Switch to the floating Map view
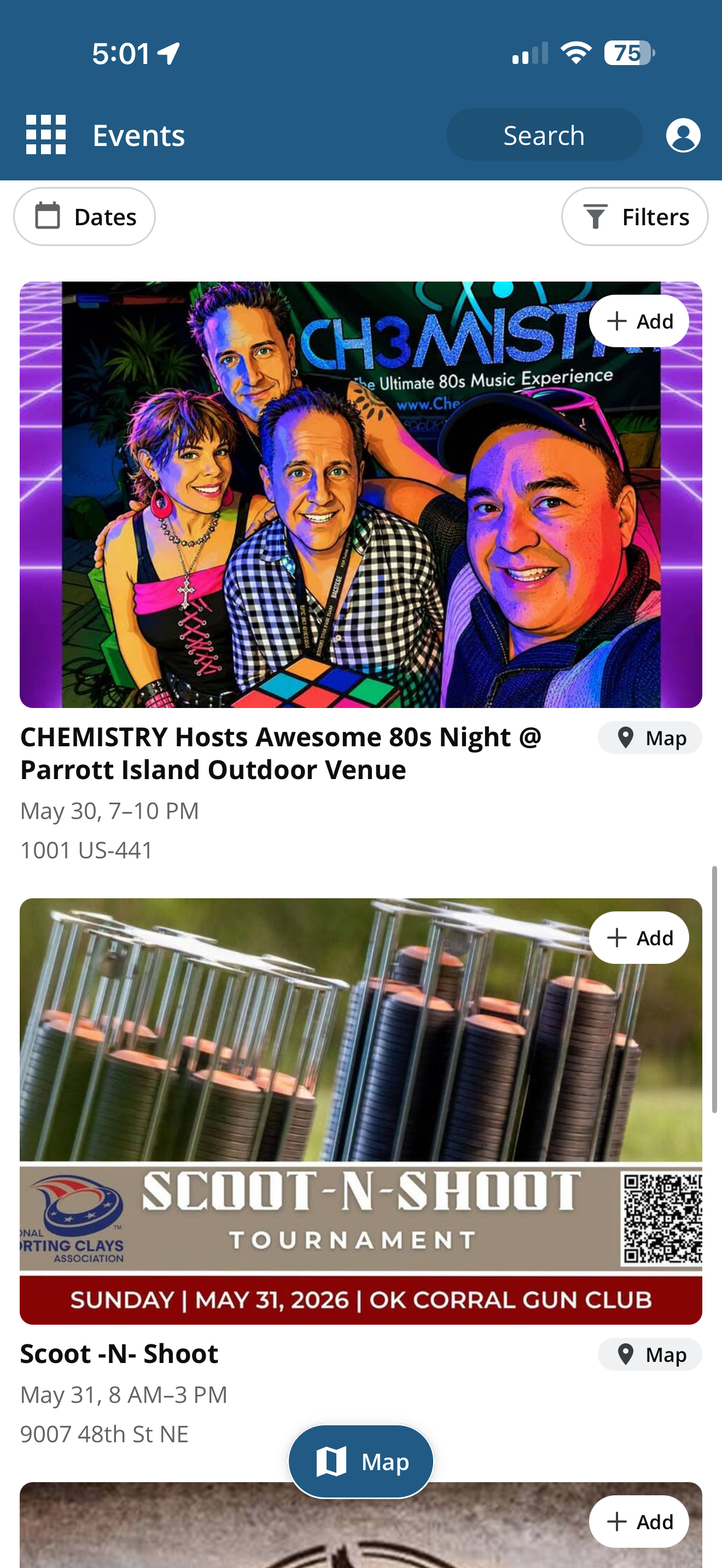 [x=361, y=1461]
